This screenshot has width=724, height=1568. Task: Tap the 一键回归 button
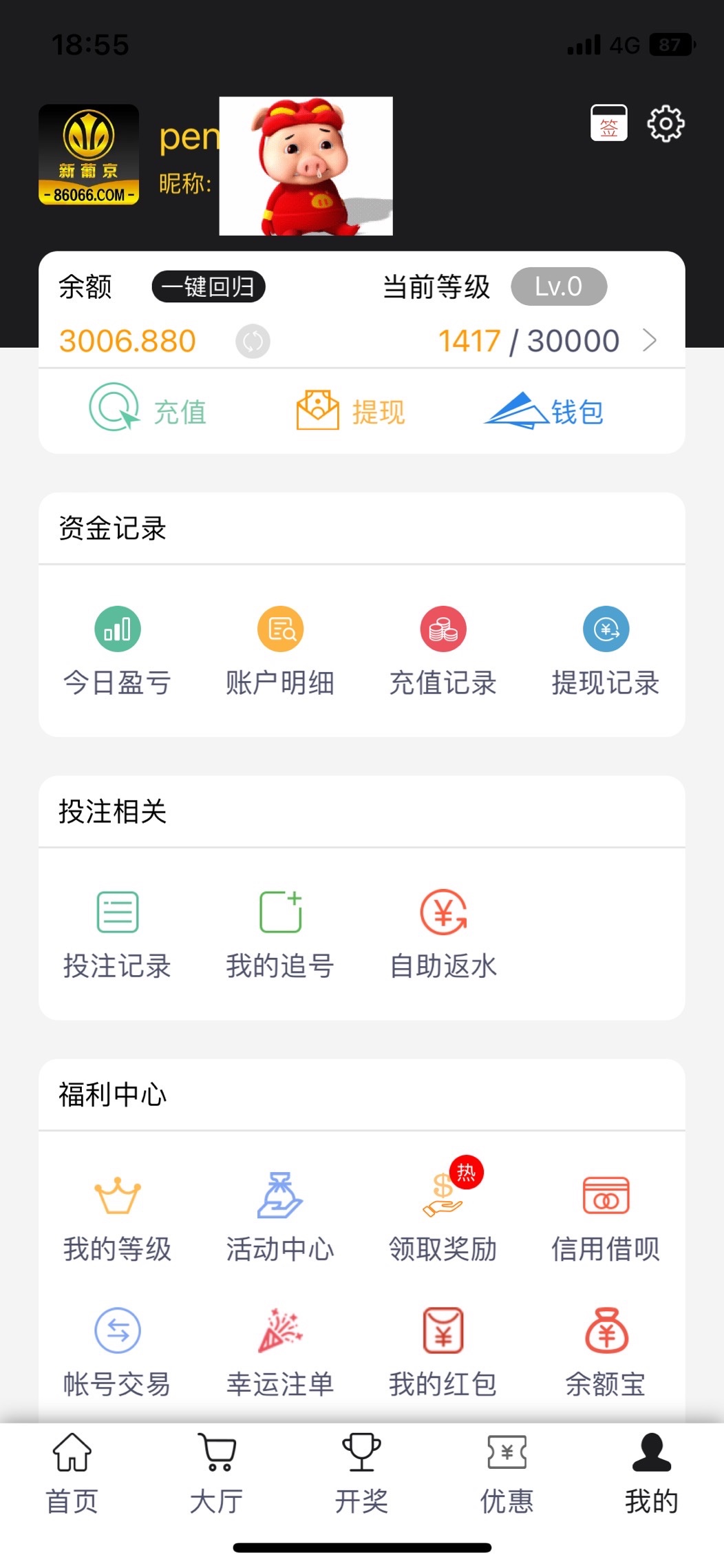[209, 286]
